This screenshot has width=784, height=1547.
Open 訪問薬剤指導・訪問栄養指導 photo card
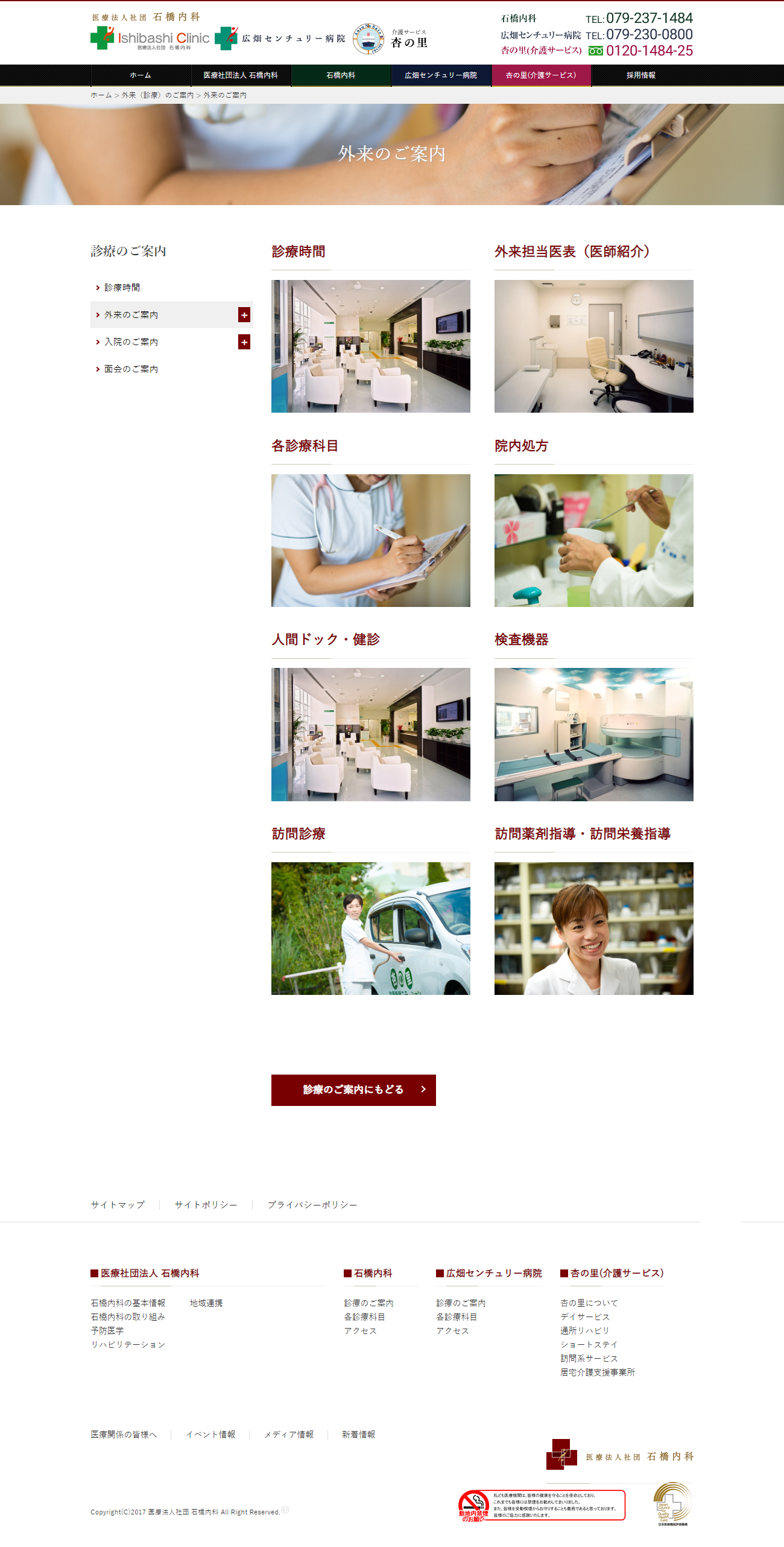pos(593,929)
